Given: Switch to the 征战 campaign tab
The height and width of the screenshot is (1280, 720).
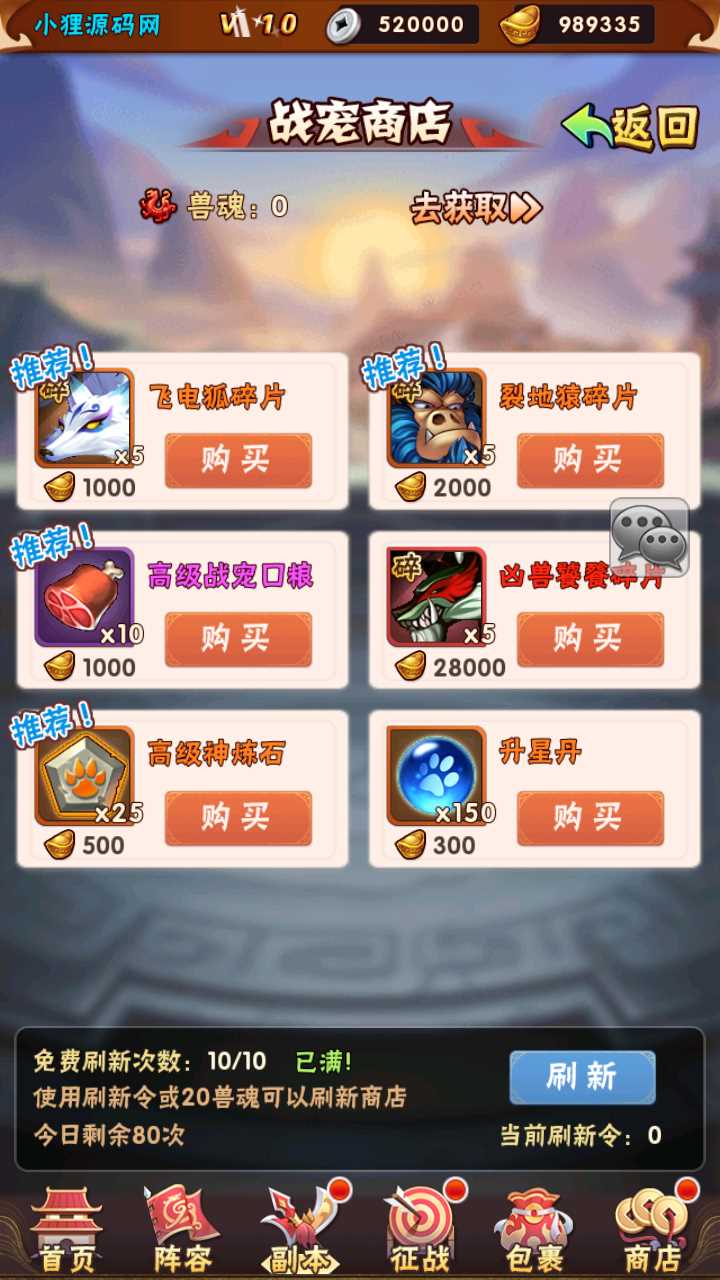Looking at the screenshot, I should [x=418, y=1229].
